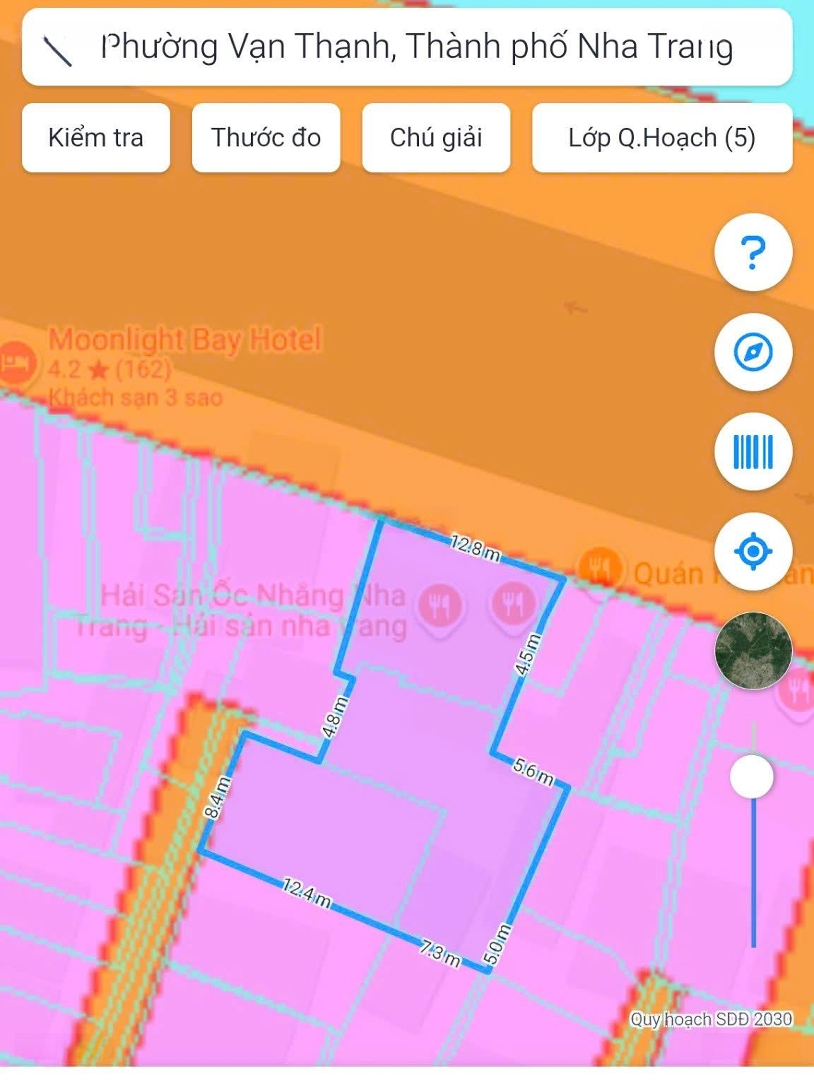
Task: Switch to the satellite imagery view
Action: click(x=753, y=651)
